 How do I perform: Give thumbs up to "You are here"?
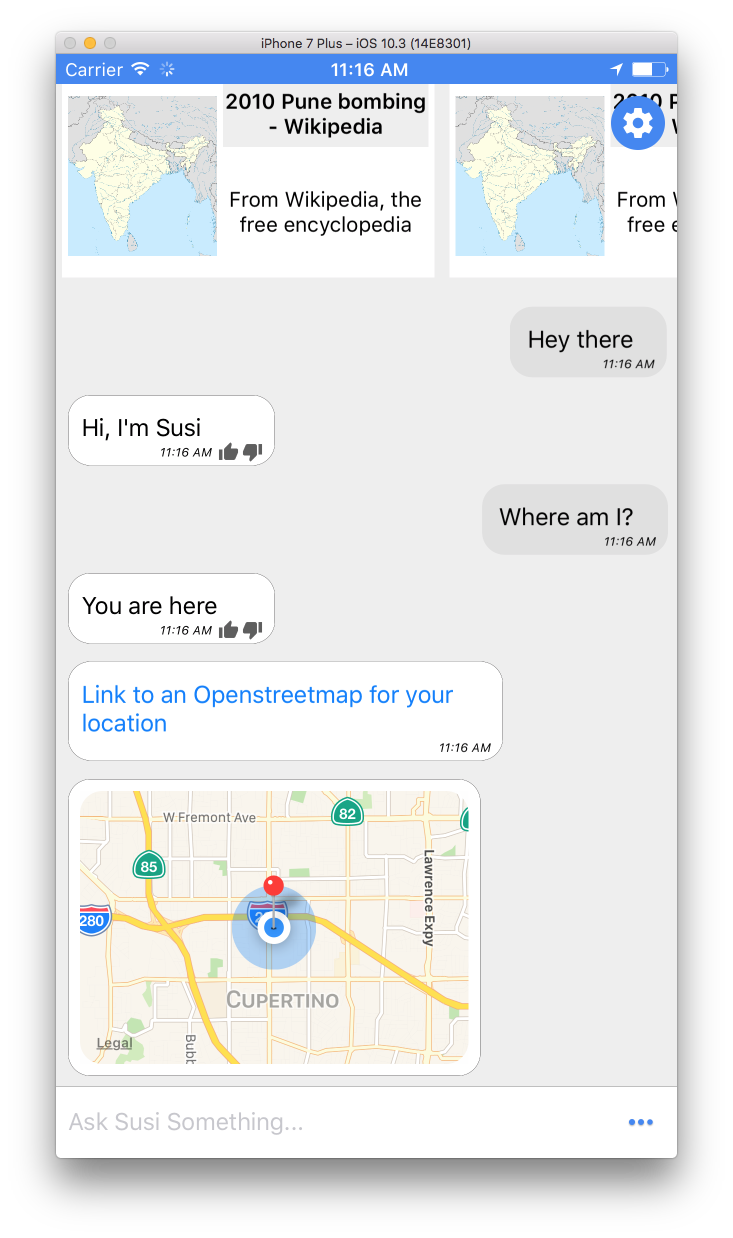(229, 630)
